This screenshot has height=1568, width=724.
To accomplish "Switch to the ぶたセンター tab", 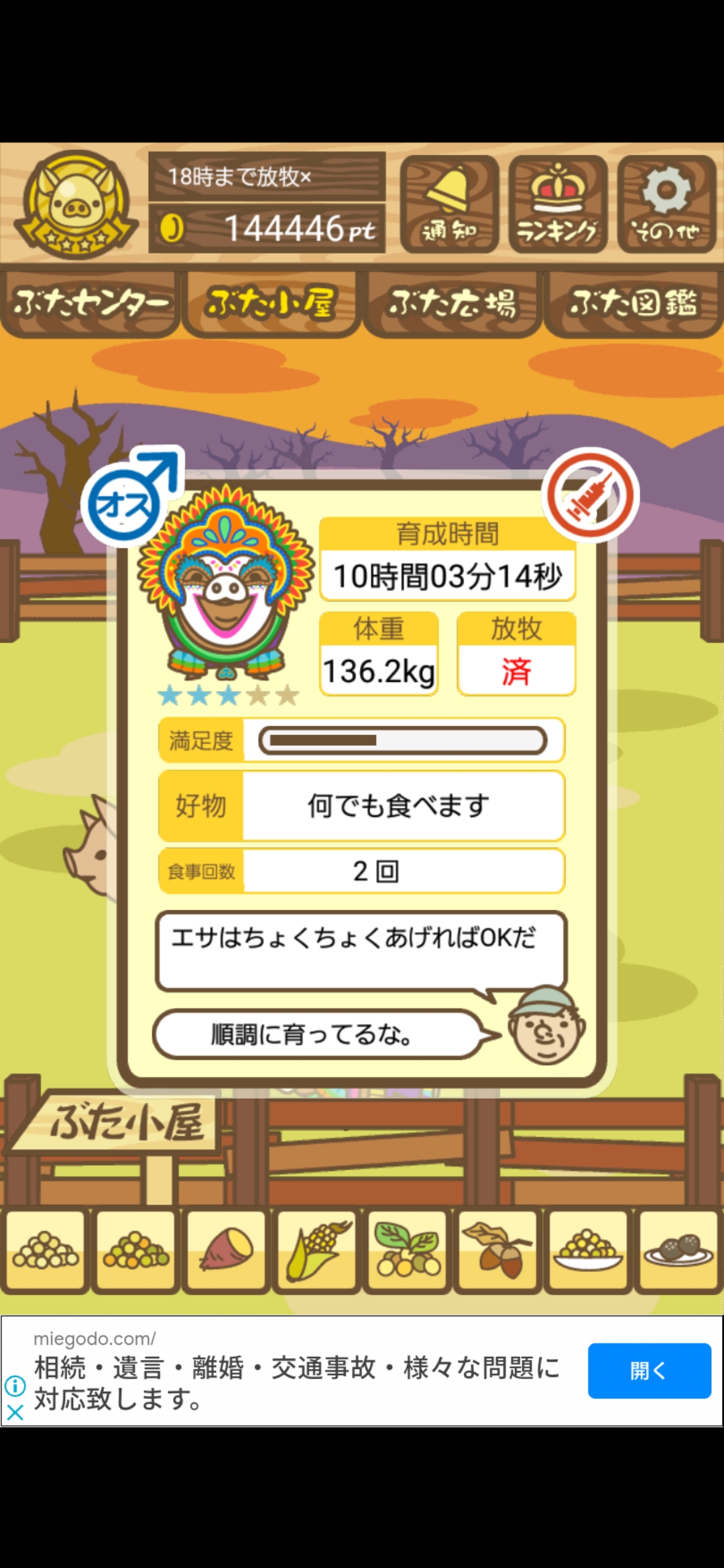I will tap(90, 304).
